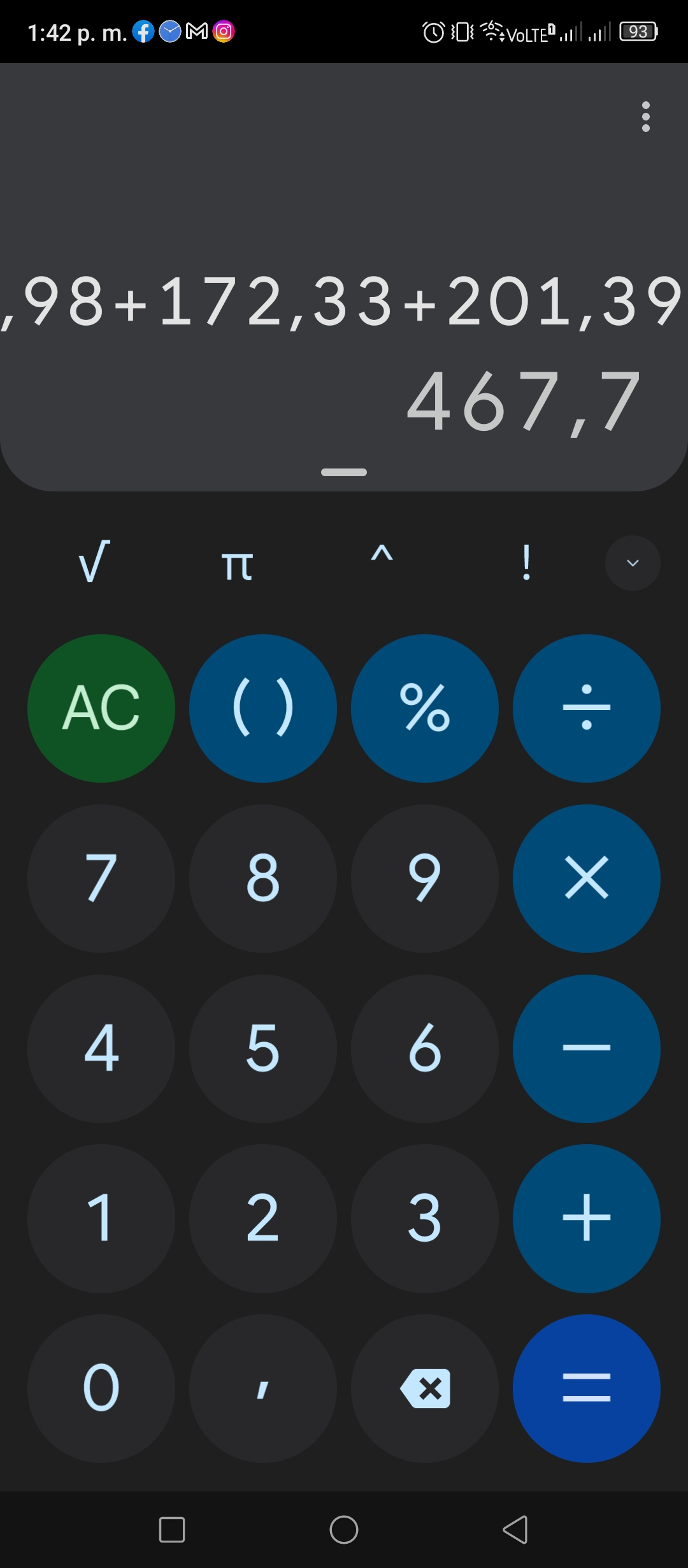Expand the advanced functions panel

tap(633, 563)
